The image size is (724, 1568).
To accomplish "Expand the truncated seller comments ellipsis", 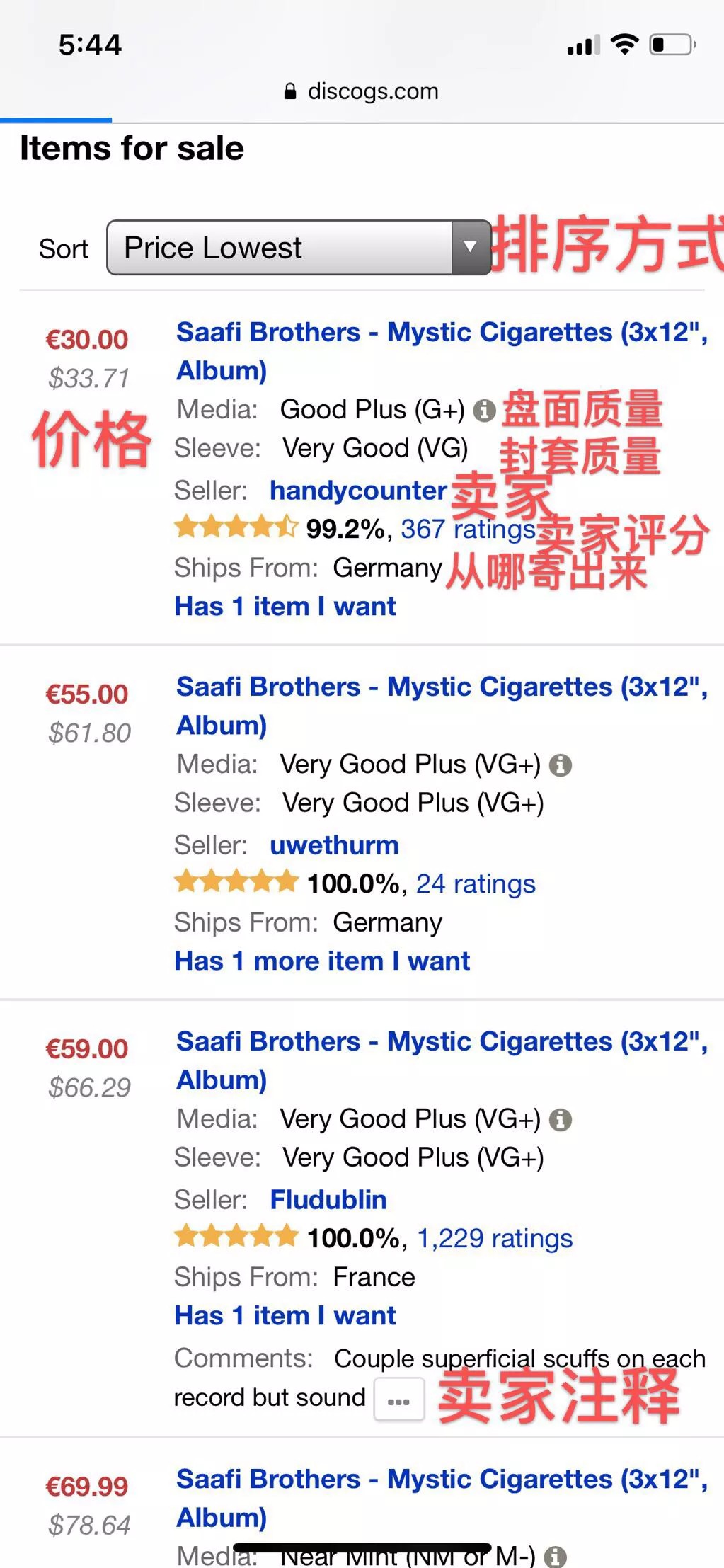I will point(398,1400).
